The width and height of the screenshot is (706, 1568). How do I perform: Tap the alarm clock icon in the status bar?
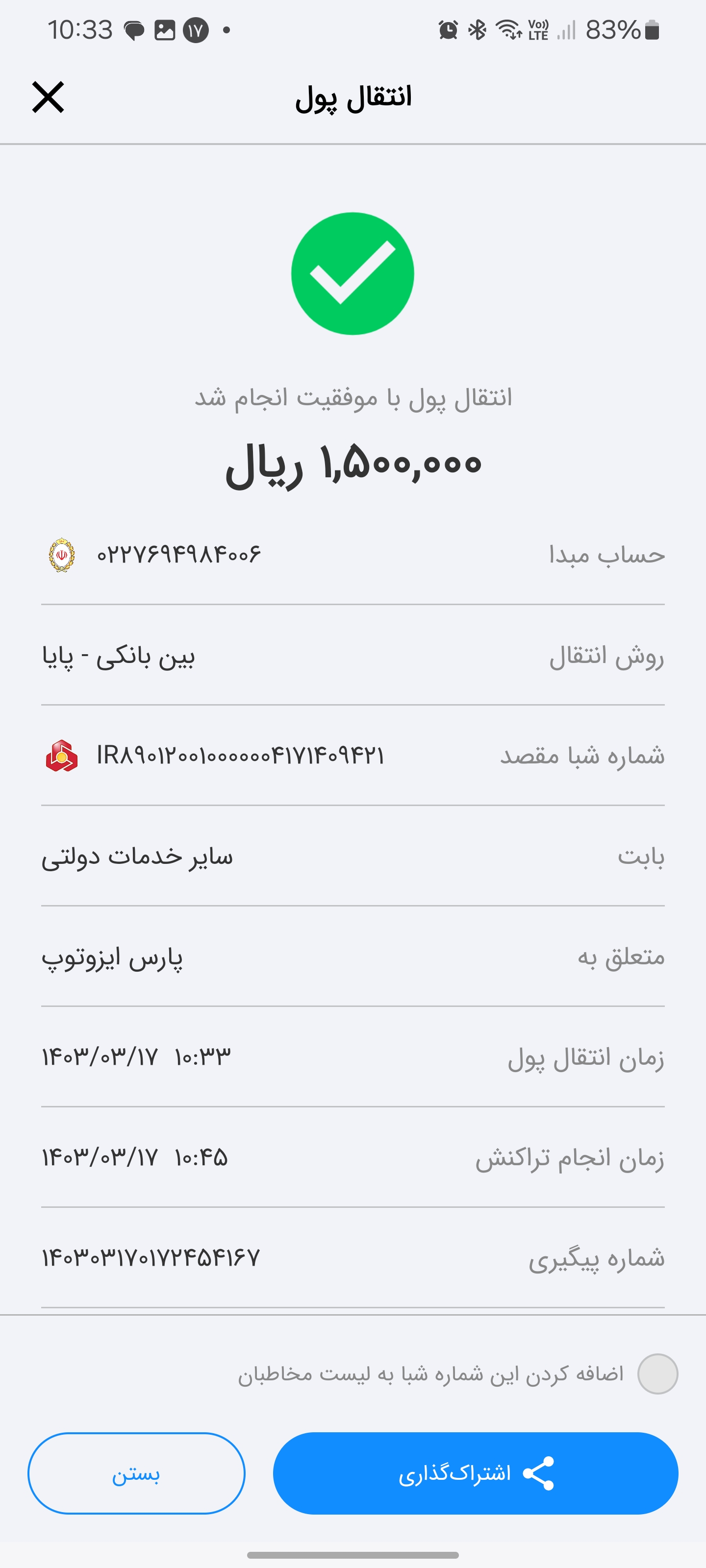pyautogui.click(x=449, y=28)
